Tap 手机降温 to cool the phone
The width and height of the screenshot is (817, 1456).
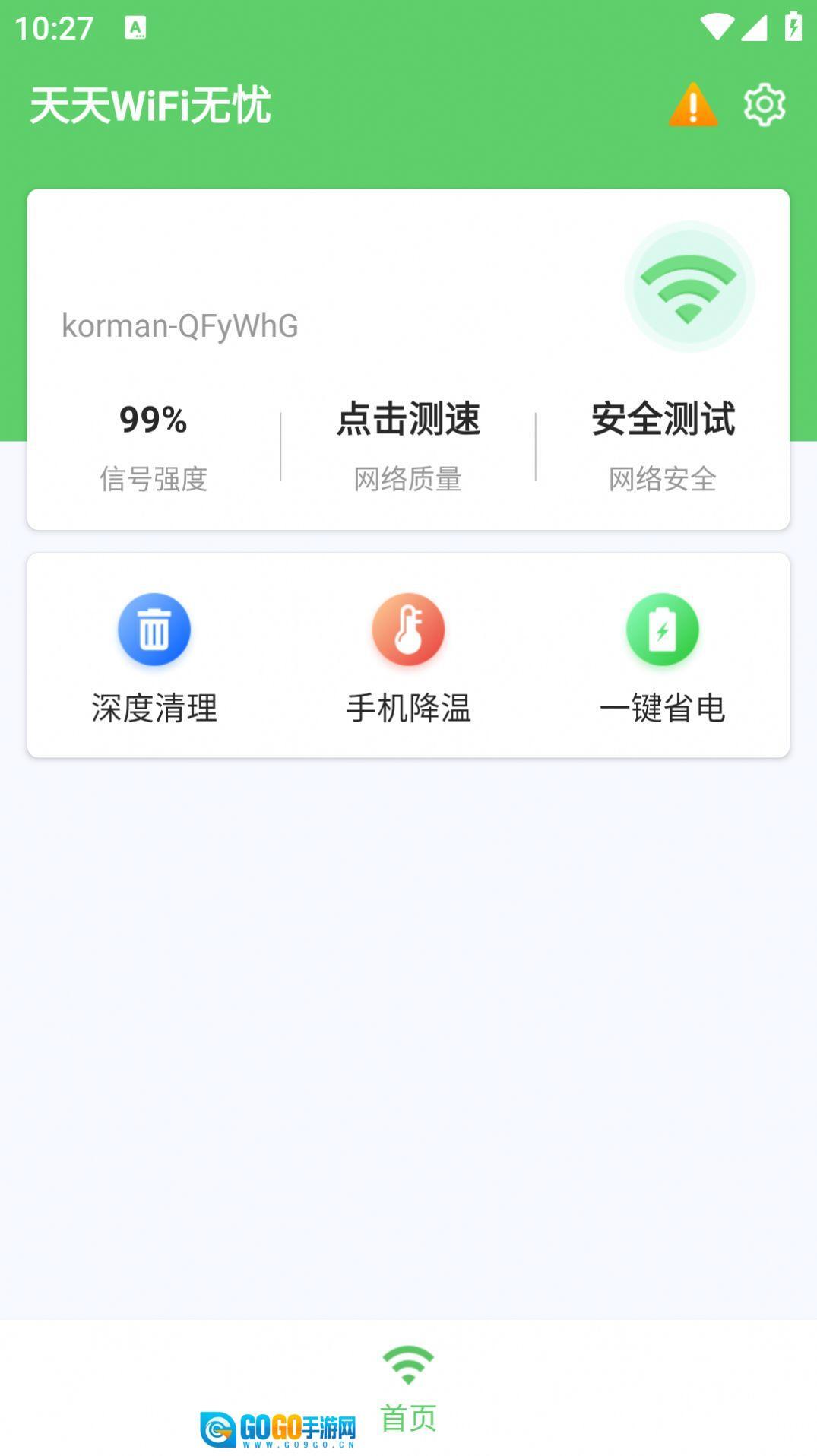(408, 709)
